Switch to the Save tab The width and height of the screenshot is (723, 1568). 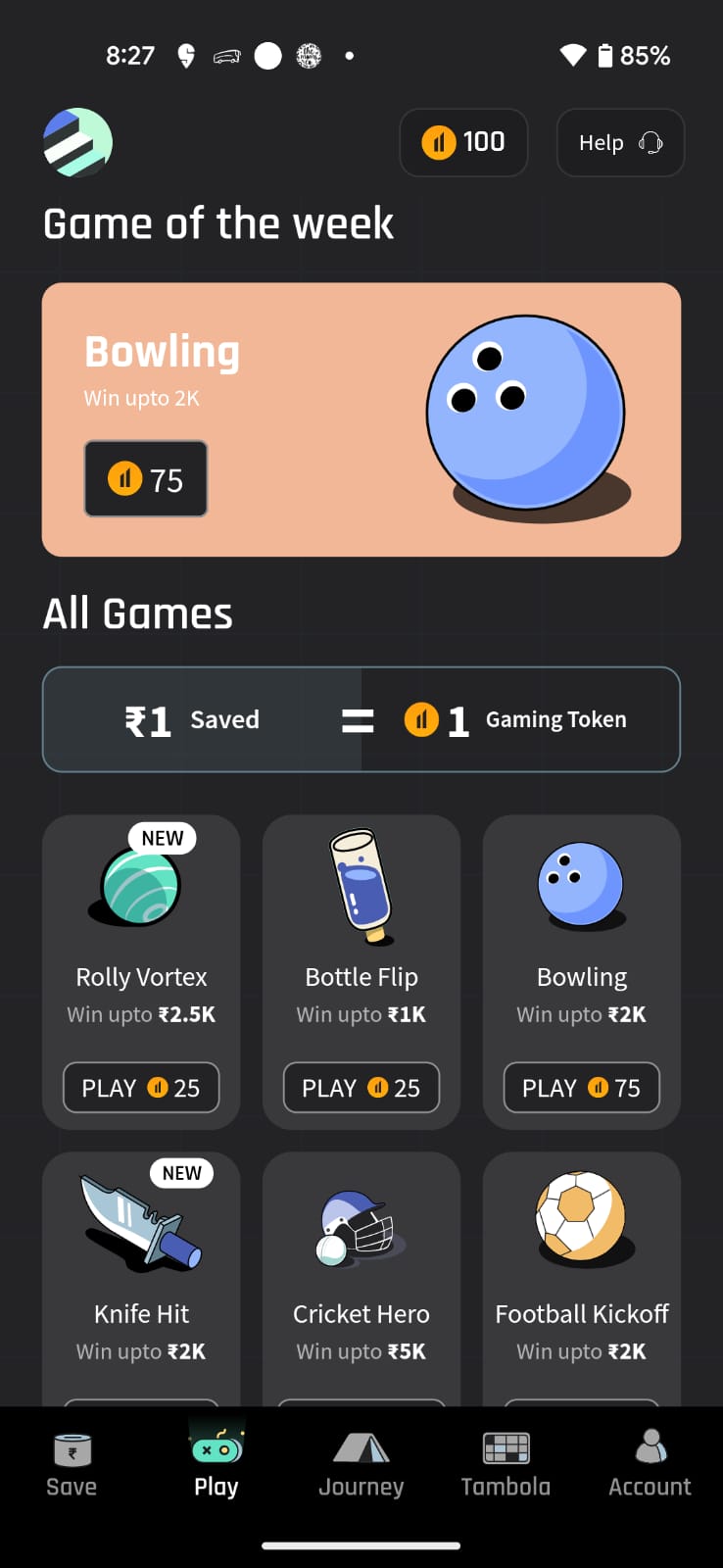pos(72,1465)
